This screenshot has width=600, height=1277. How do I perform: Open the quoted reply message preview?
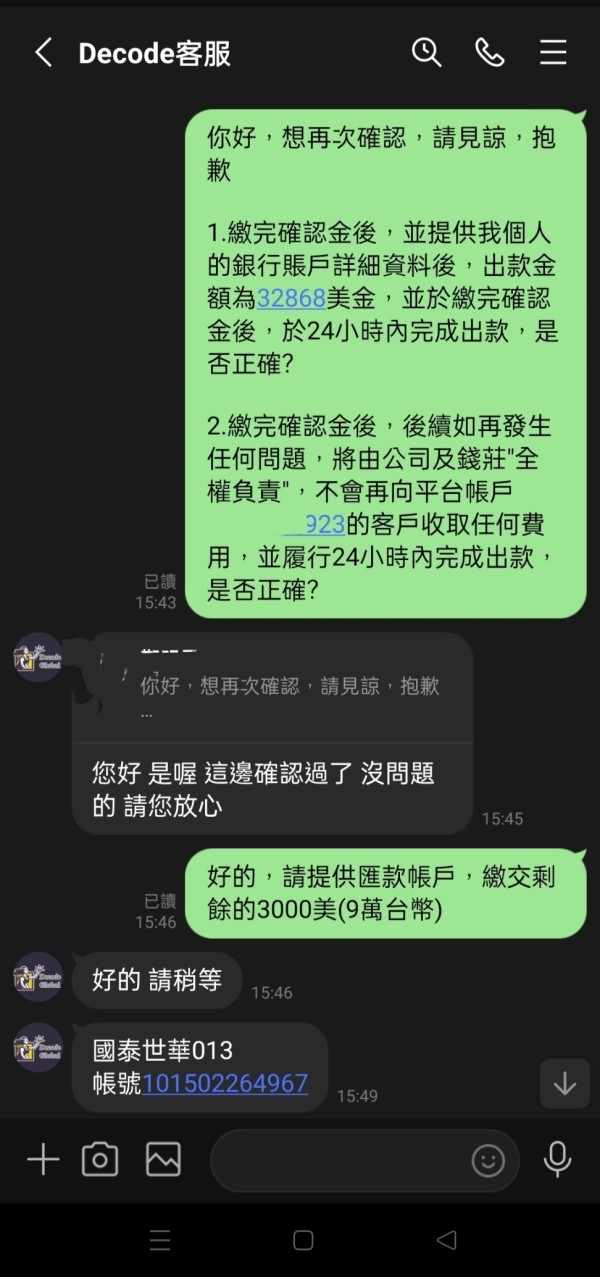click(x=272, y=686)
